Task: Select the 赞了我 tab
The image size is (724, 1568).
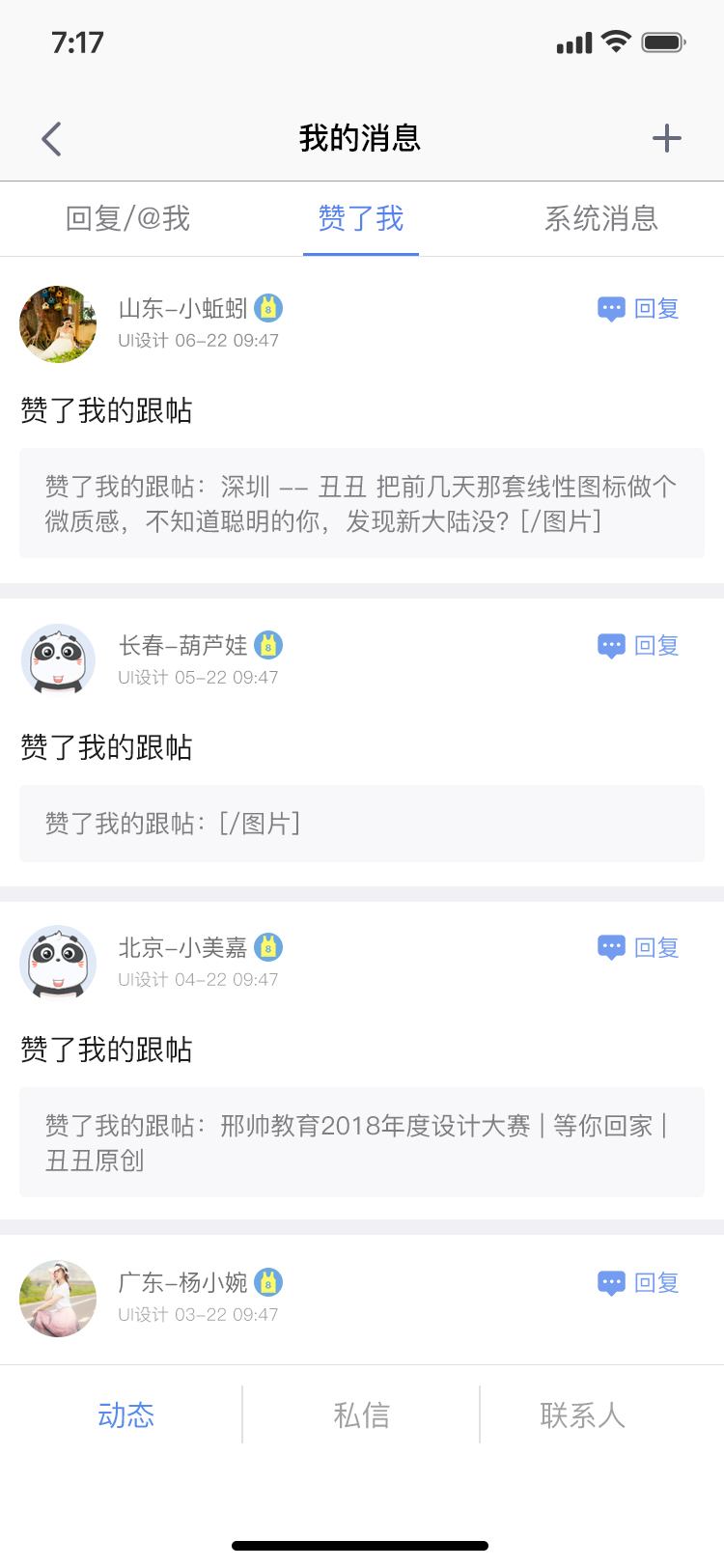Action: (361, 219)
